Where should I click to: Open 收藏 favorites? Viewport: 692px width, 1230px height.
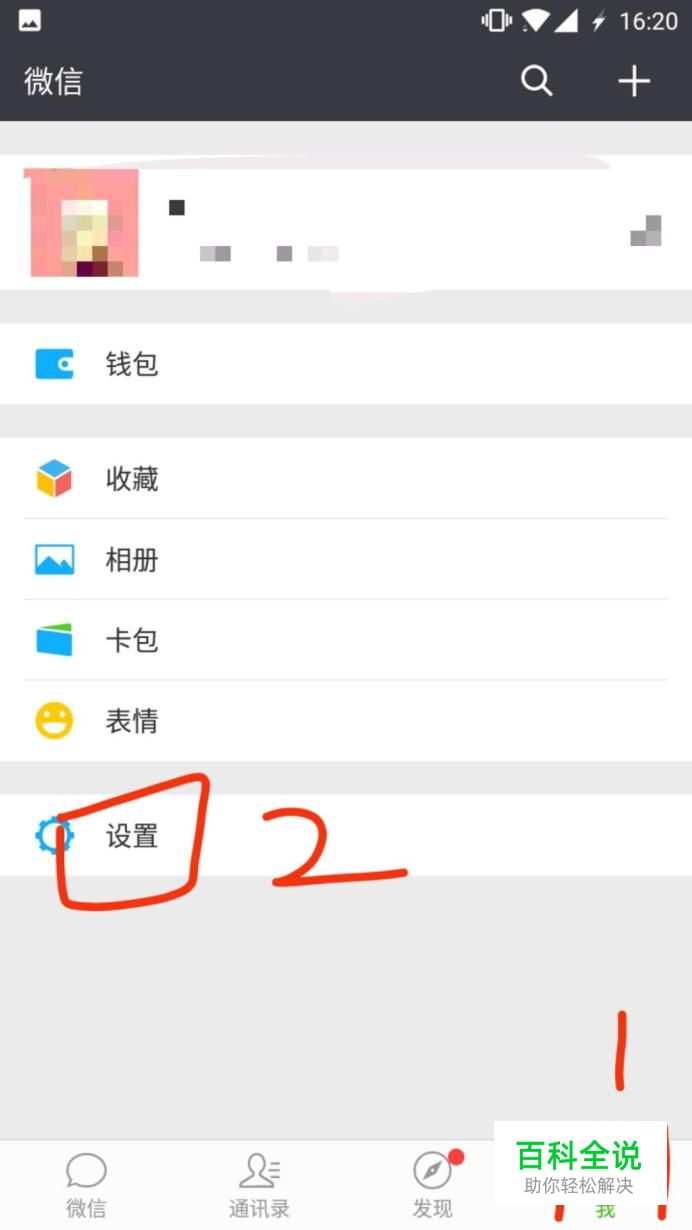click(345, 479)
